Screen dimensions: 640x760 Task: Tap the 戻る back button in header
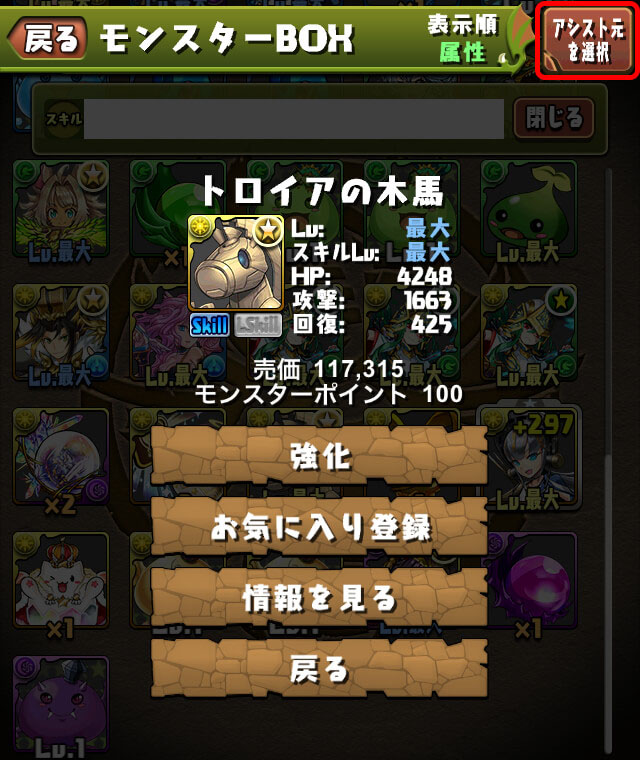[x=47, y=39]
